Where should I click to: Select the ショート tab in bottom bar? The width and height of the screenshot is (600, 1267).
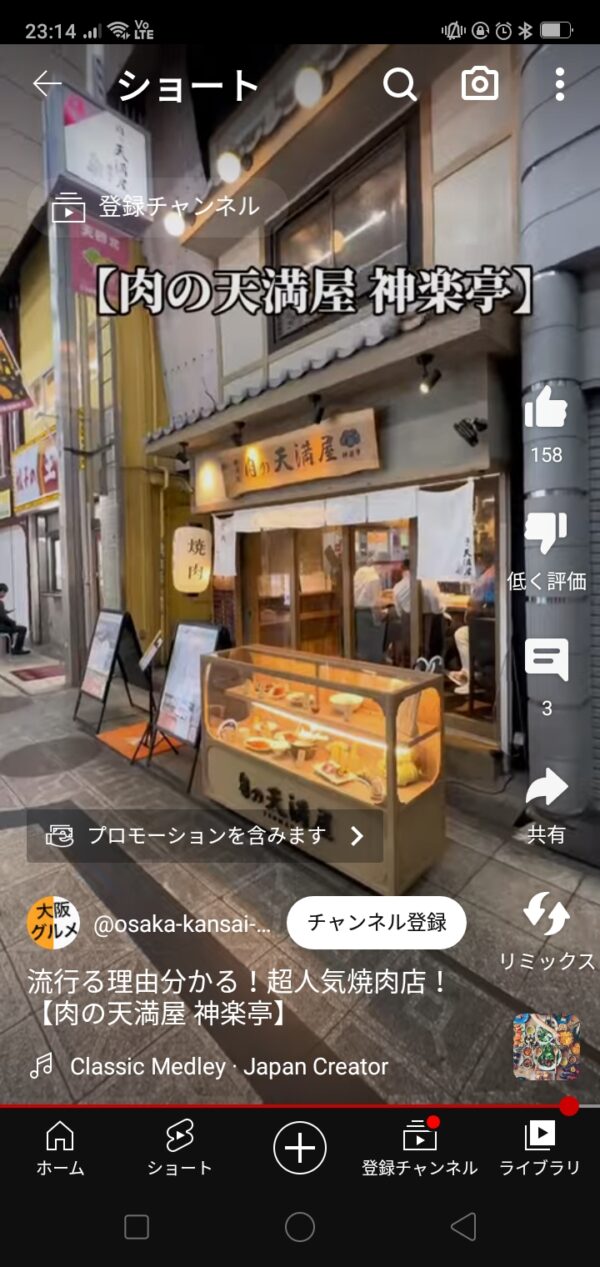pyautogui.click(x=180, y=1148)
